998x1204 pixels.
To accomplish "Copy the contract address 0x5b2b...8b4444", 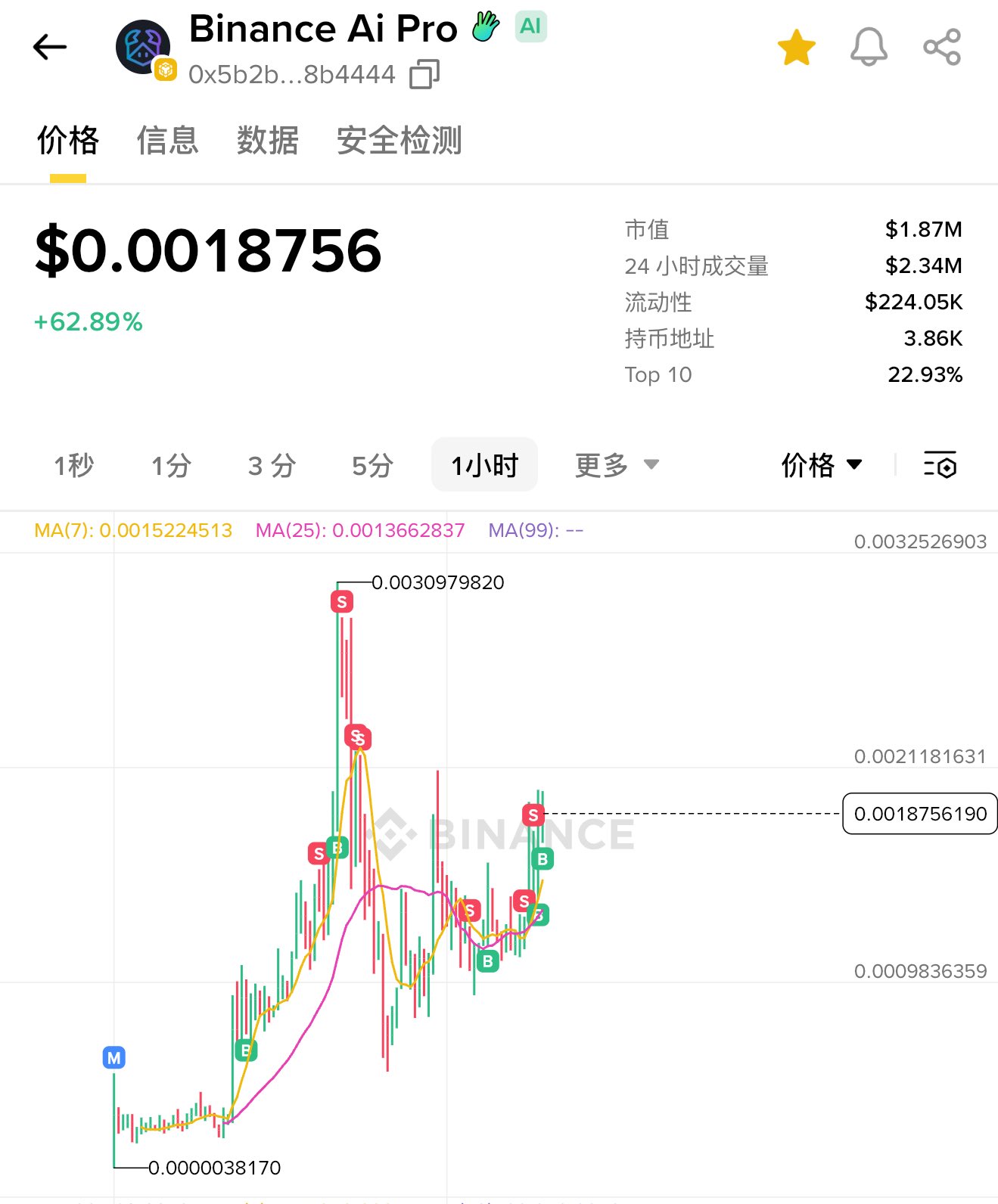I will [x=424, y=74].
